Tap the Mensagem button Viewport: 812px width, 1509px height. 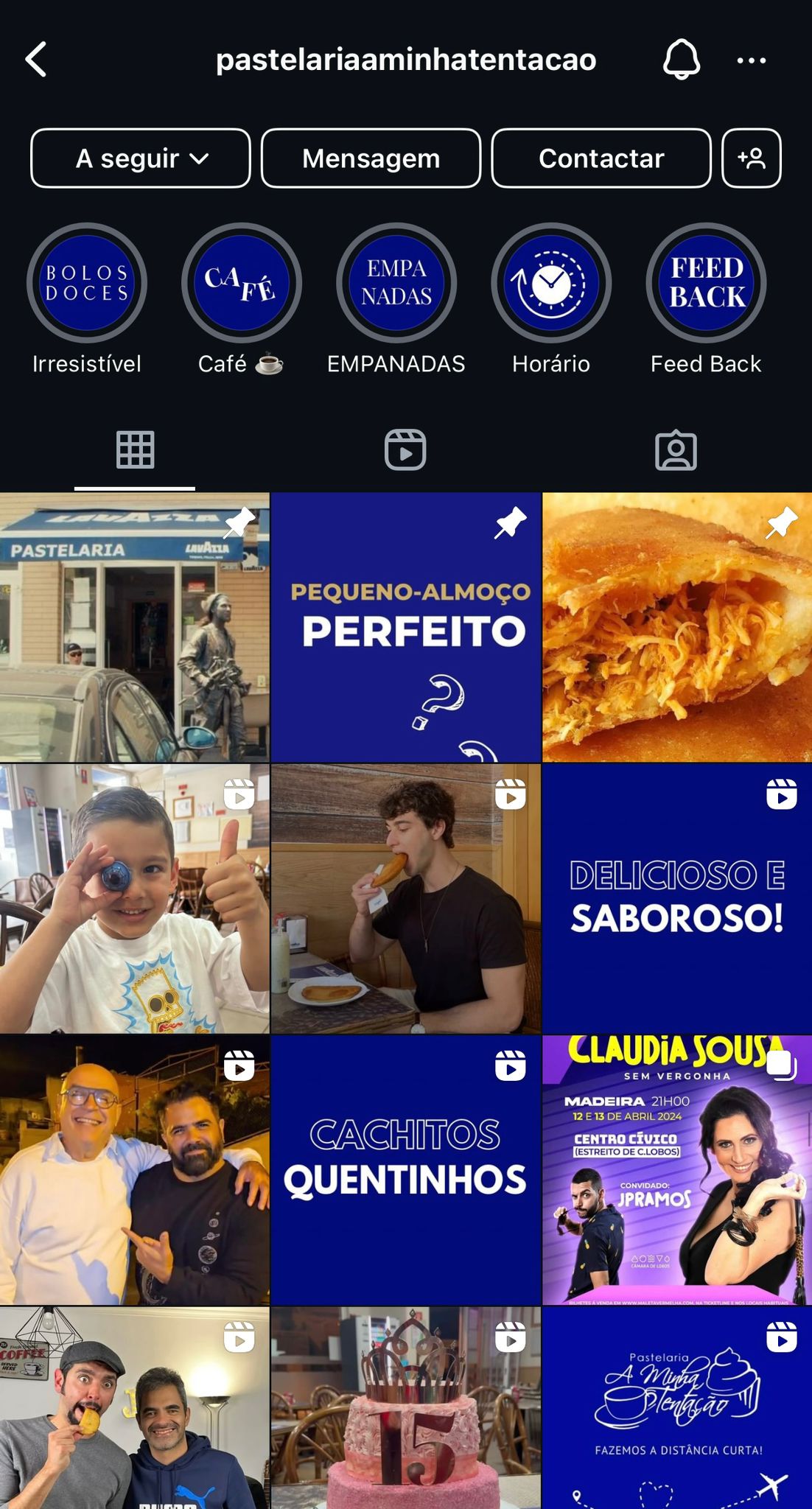(371, 158)
